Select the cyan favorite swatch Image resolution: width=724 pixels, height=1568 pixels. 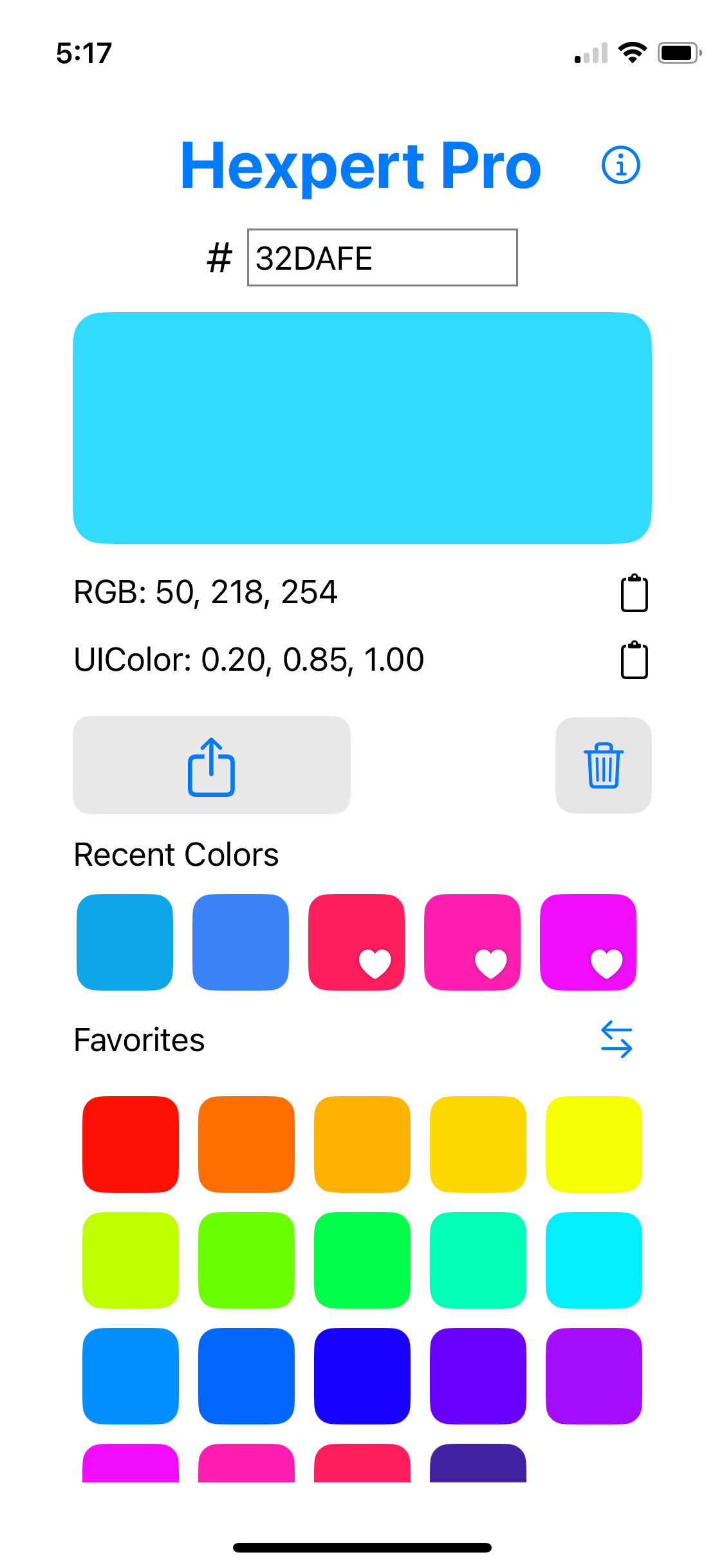(x=593, y=1260)
